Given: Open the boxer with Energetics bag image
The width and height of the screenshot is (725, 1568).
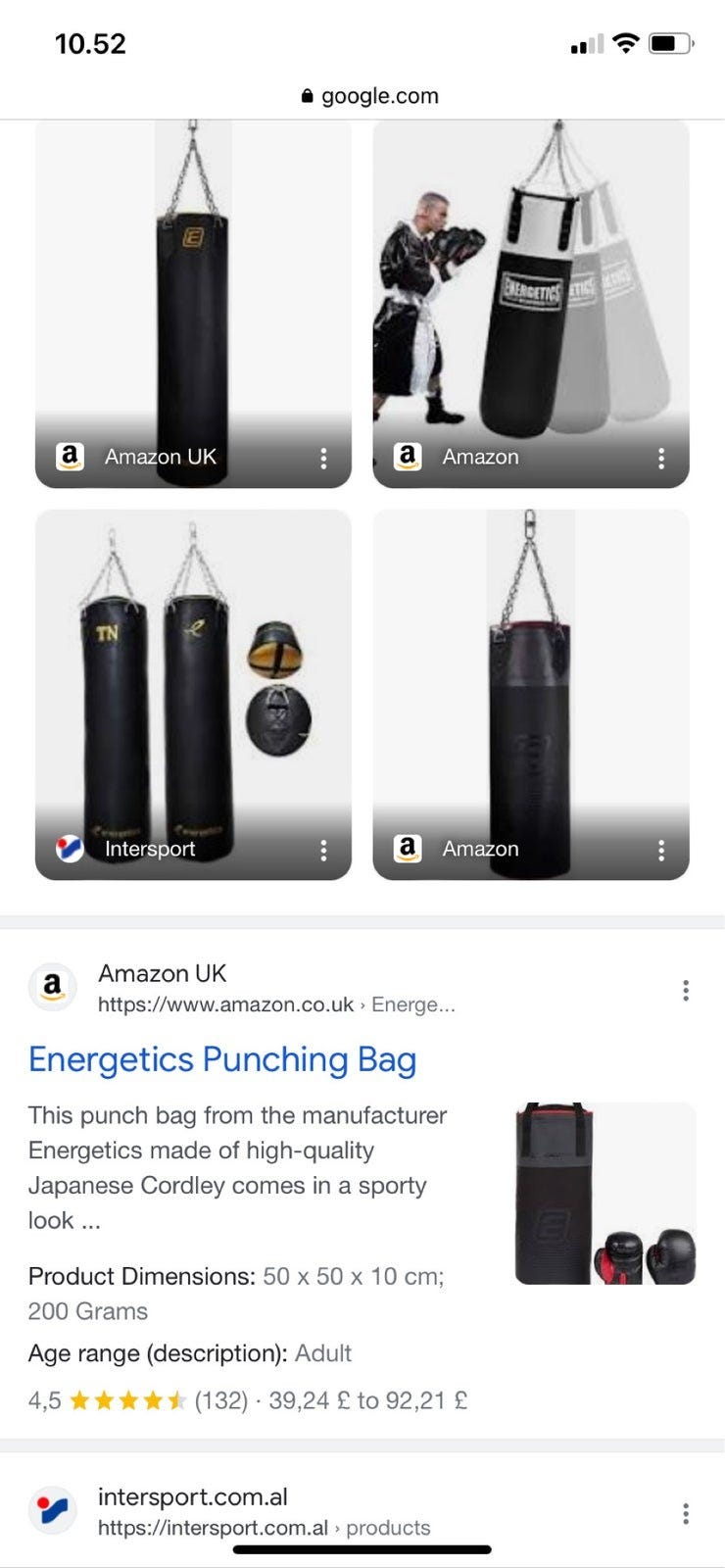Looking at the screenshot, I should [x=530, y=294].
